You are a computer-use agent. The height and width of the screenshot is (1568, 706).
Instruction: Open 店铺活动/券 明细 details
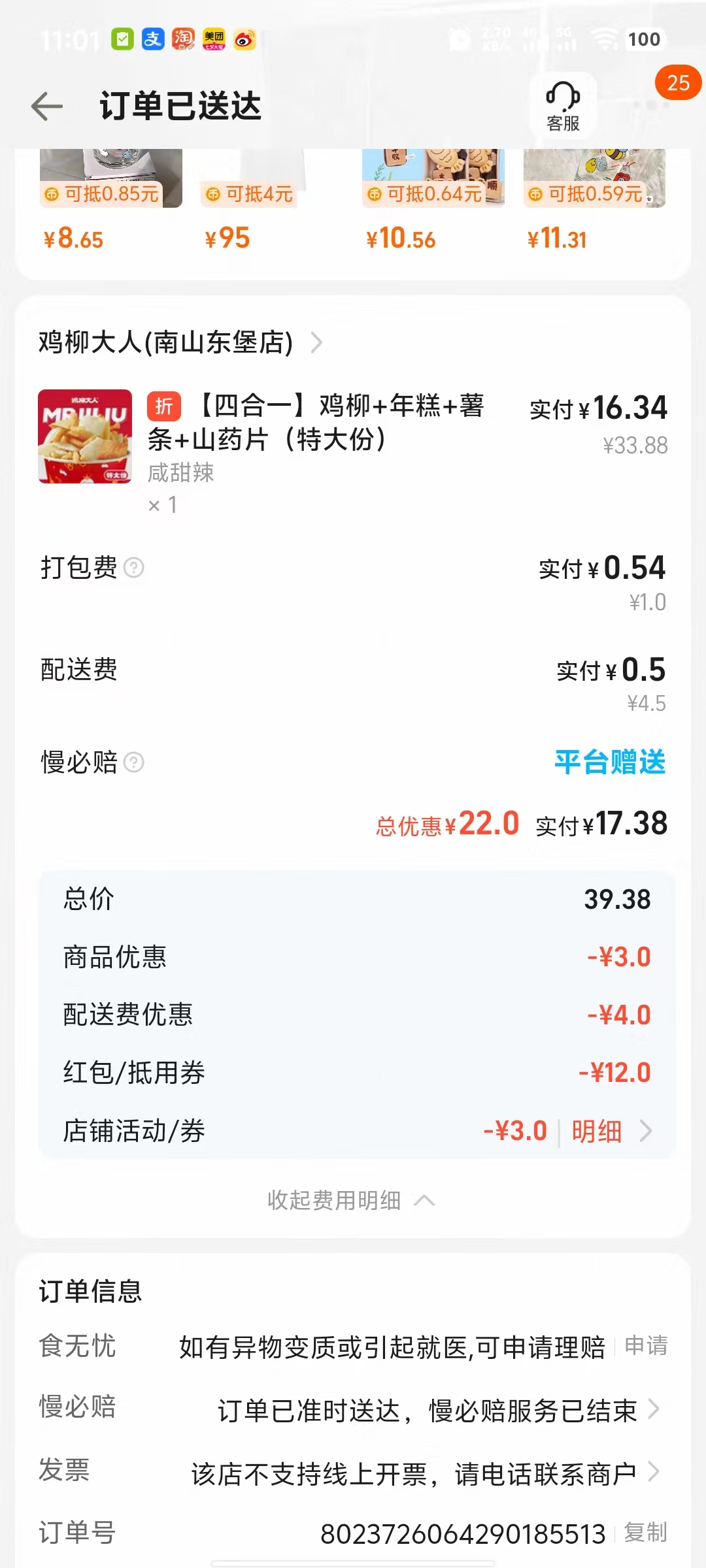pos(611,1131)
